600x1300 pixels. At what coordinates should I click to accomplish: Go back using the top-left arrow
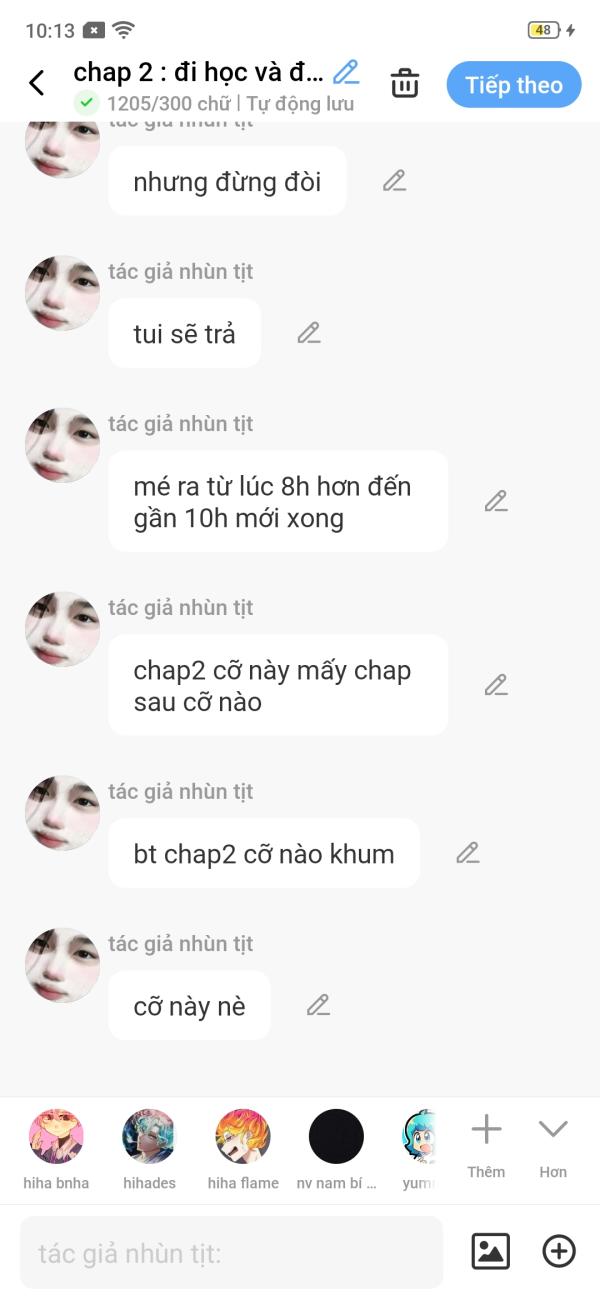pyautogui.click(x=37, y=83)
